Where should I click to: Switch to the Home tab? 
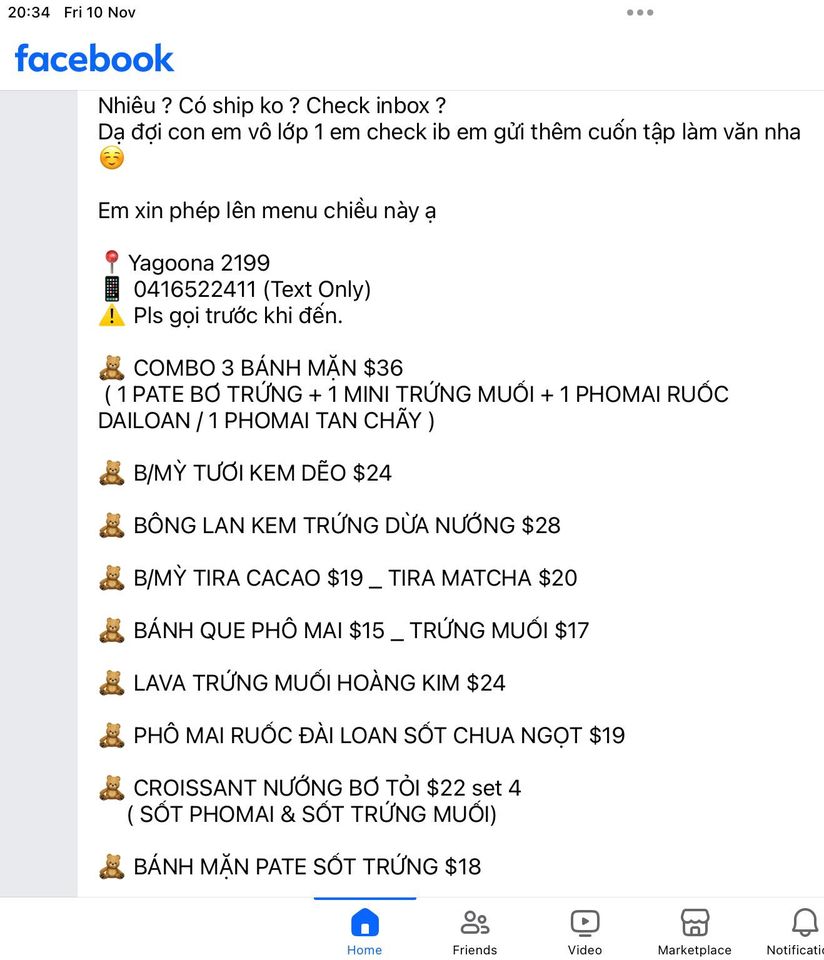(x=364, y=931)
